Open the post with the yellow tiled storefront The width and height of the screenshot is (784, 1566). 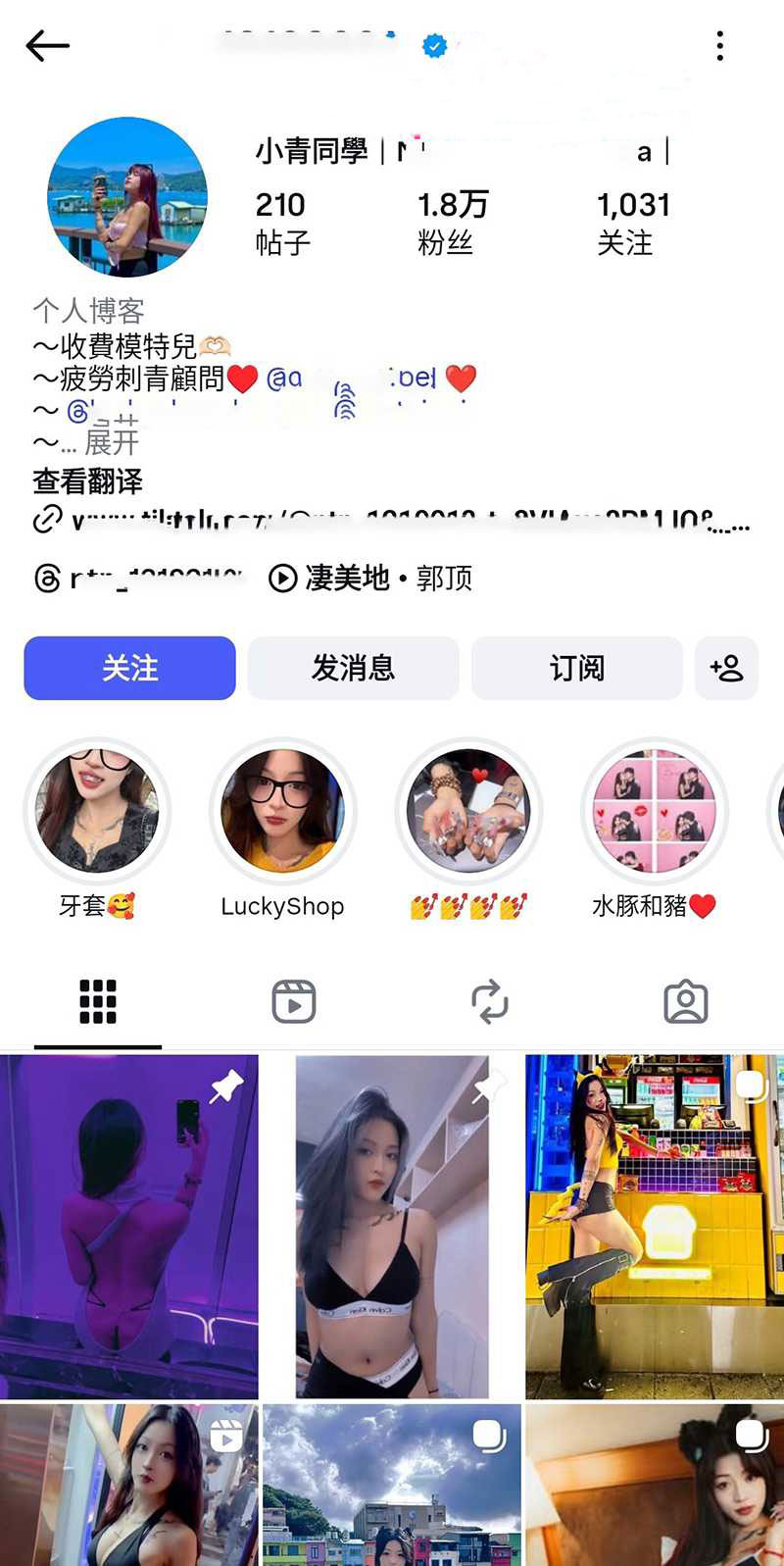[x=655, y=1226]
